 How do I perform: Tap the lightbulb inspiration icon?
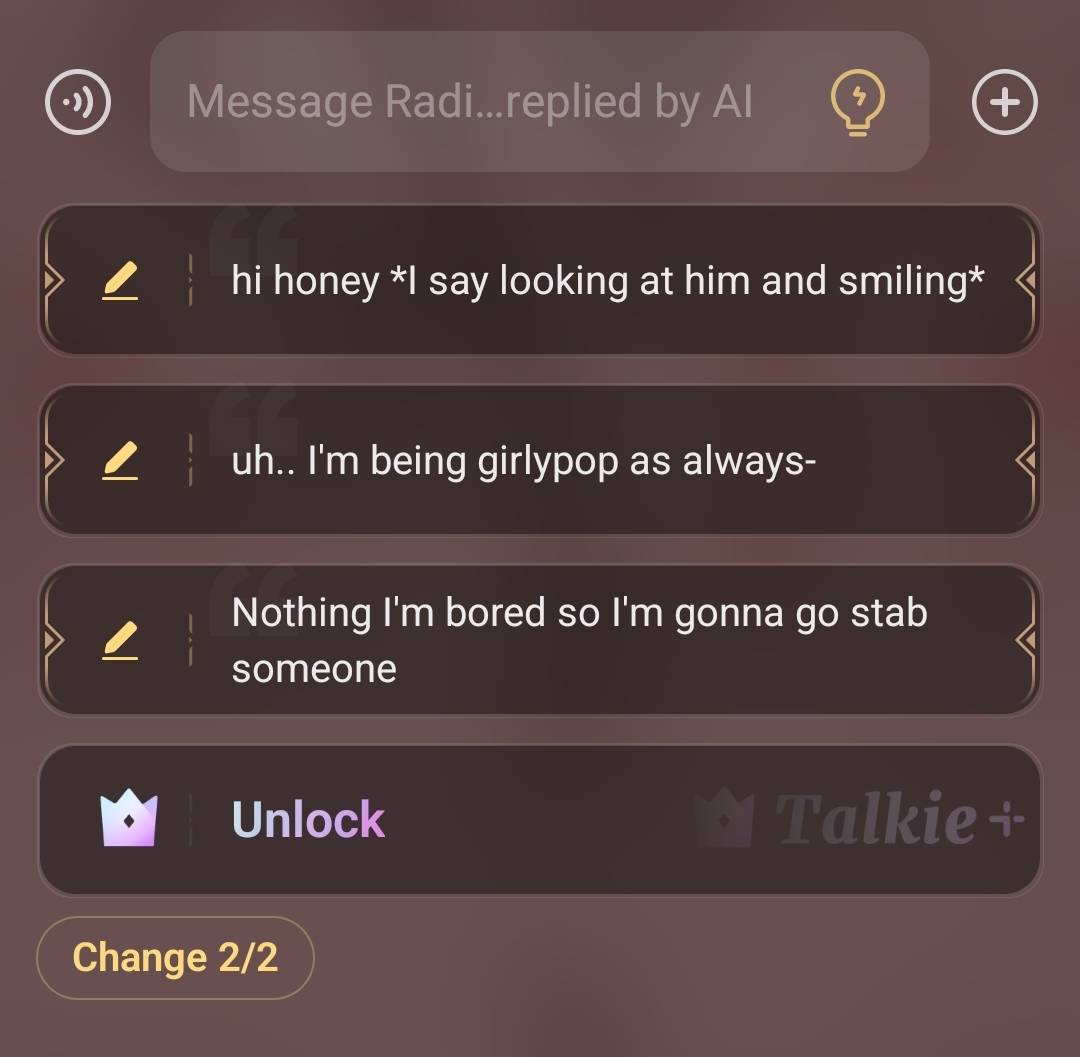pos(858,104)
